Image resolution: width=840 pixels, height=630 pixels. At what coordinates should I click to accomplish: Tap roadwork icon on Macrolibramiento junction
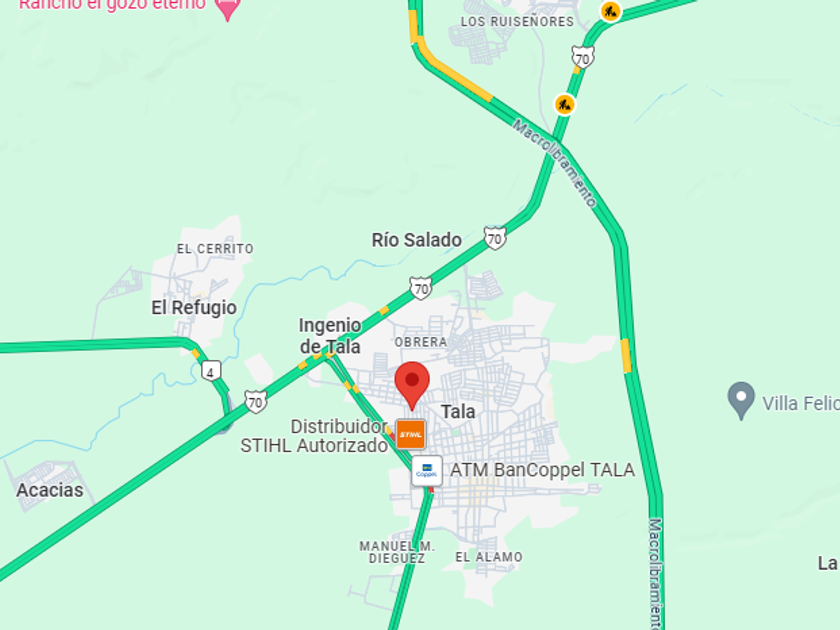click(x=565, y=104)
